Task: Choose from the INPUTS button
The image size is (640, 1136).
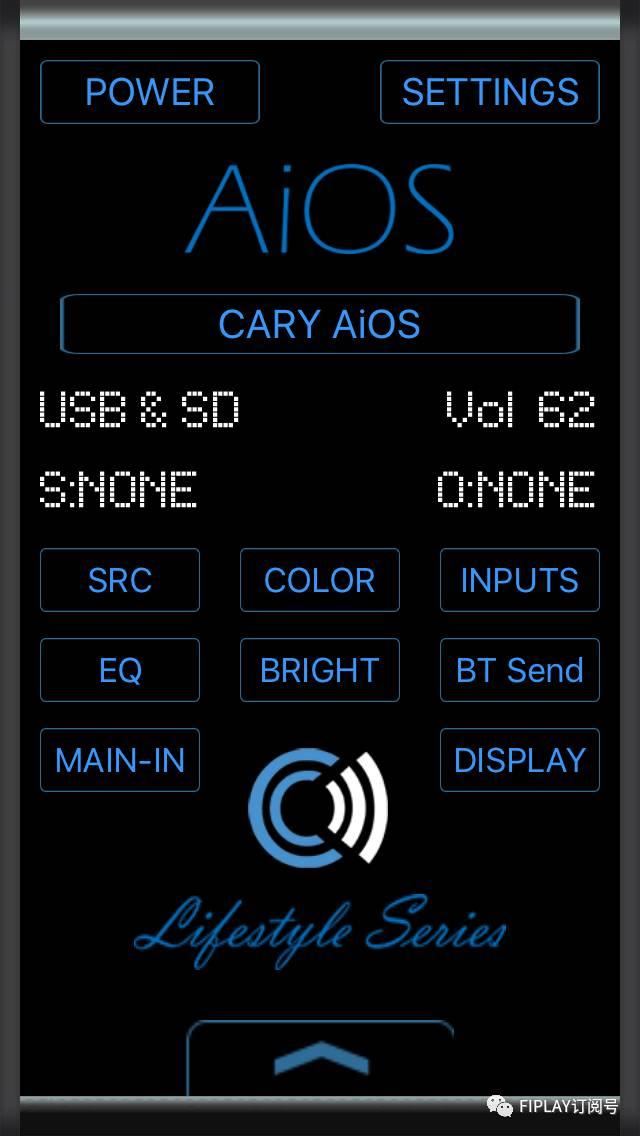Action: (520, 580)
